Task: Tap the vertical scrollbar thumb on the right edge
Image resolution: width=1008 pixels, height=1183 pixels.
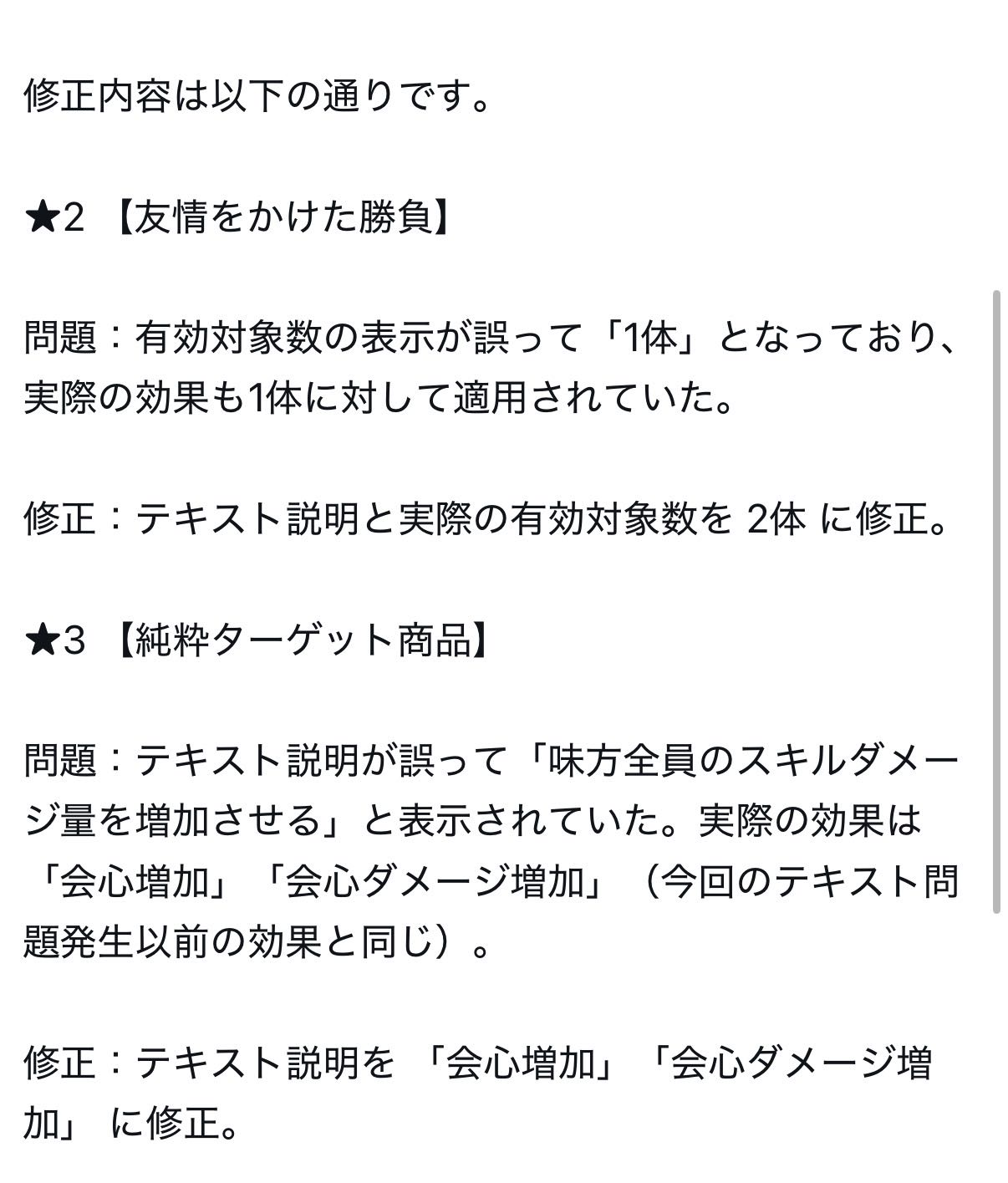Action: 995,601
